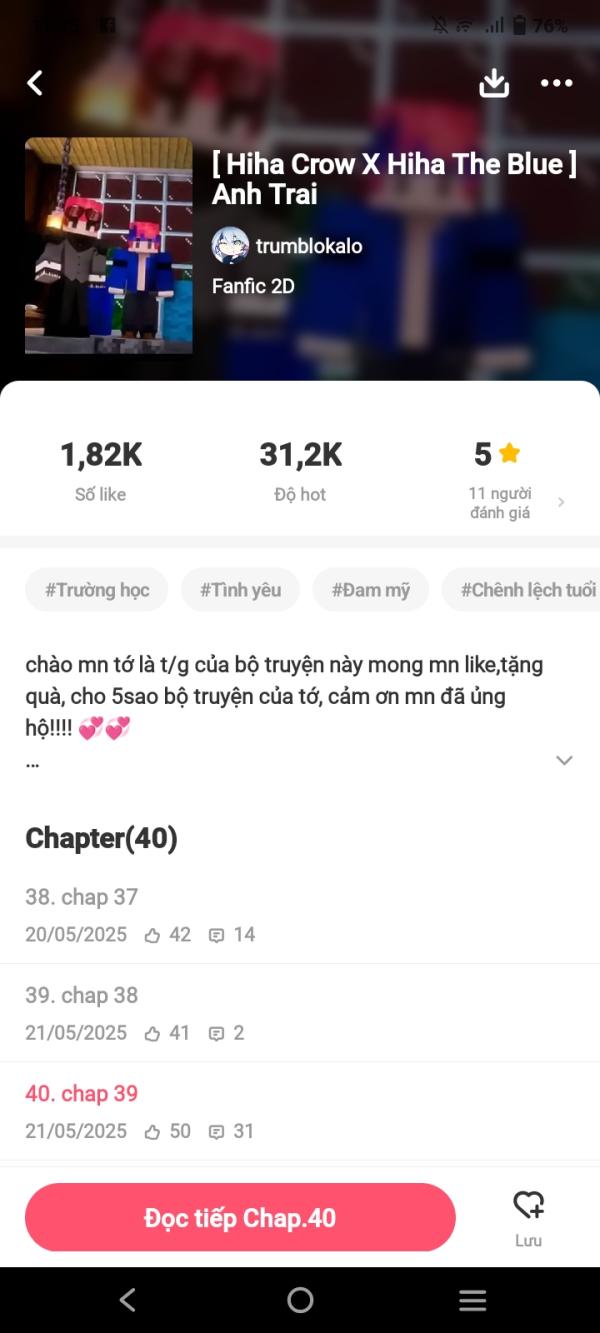Download the story with the download icon
The width and height of the screenshot is (600, 1333).
pos(494,83)
